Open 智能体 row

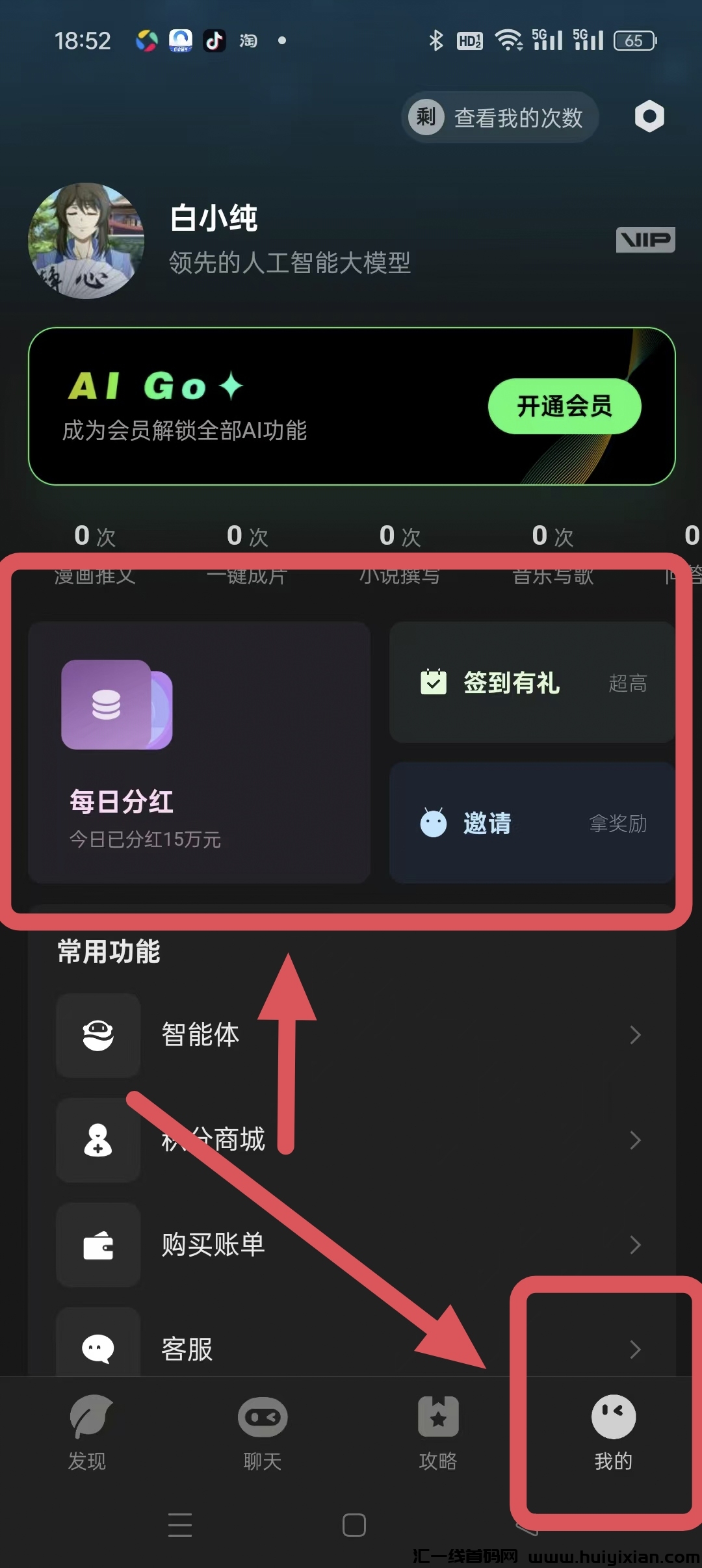(351, 1035)
